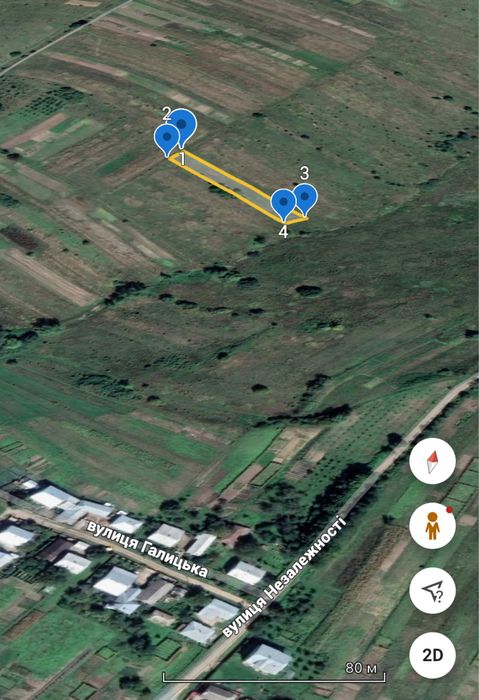Tap the compass to reset north

tap(432, 461)
